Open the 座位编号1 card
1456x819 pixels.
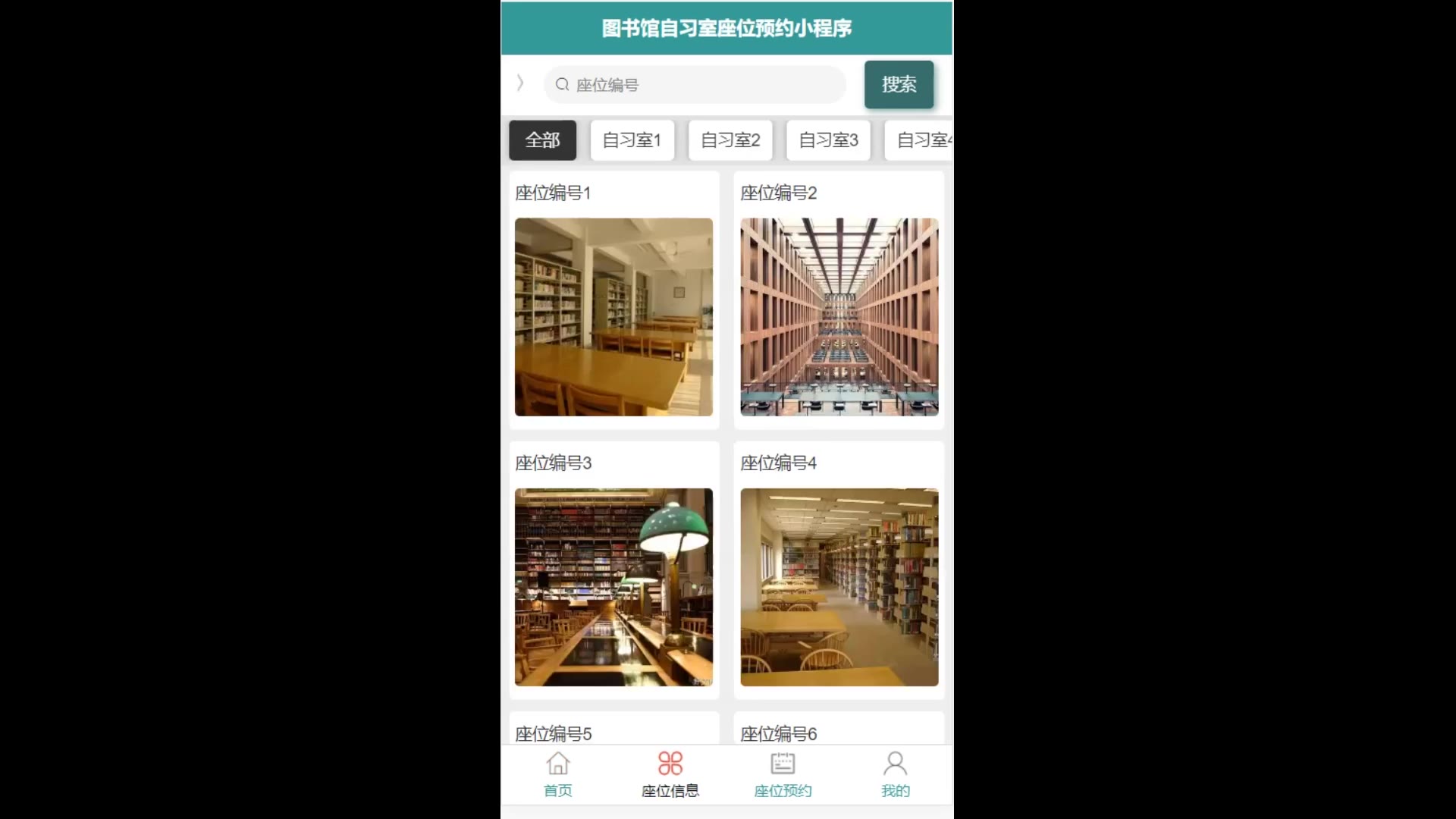[613, 316]
